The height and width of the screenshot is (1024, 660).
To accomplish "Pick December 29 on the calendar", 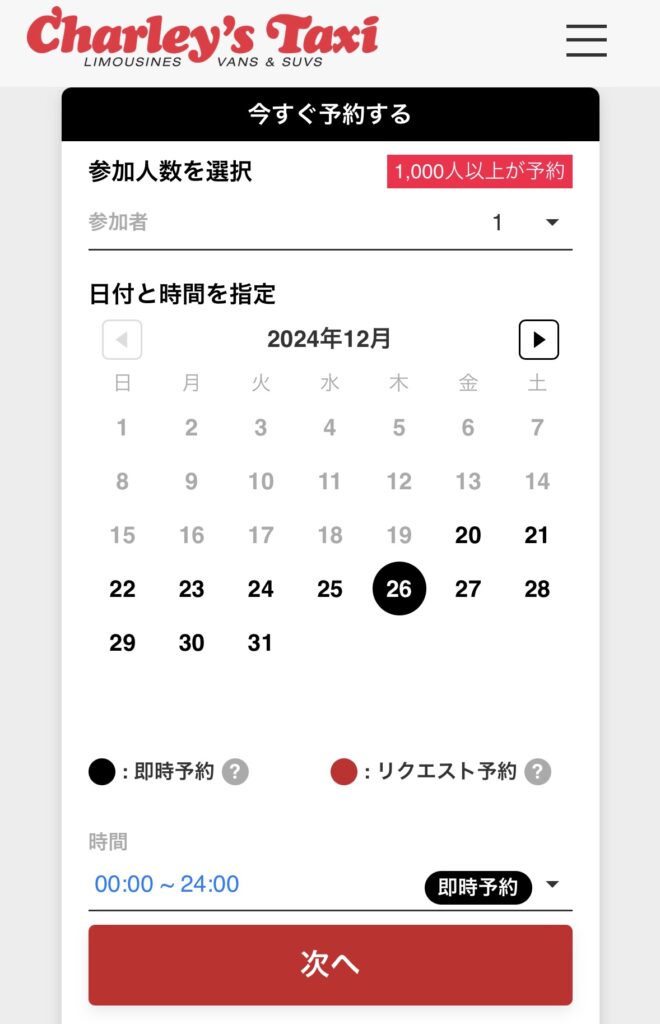I will 122,643.
